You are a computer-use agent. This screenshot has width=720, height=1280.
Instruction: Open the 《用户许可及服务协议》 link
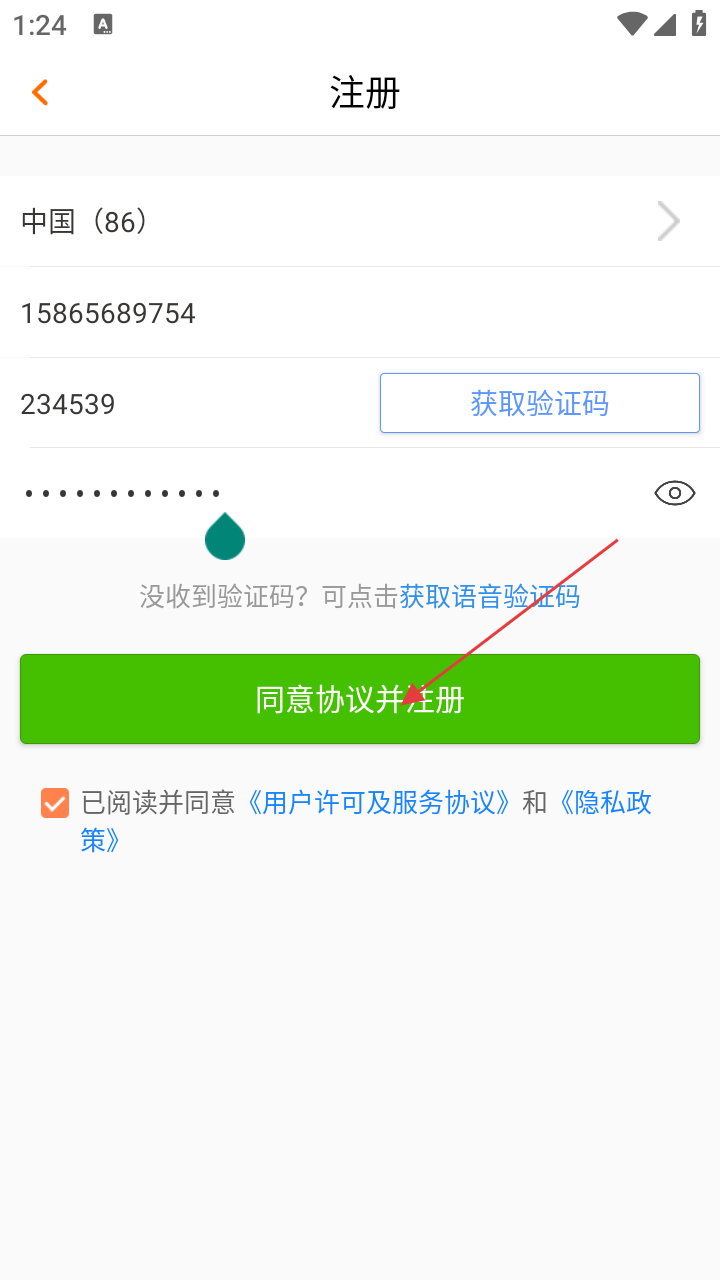pos(378,803)
